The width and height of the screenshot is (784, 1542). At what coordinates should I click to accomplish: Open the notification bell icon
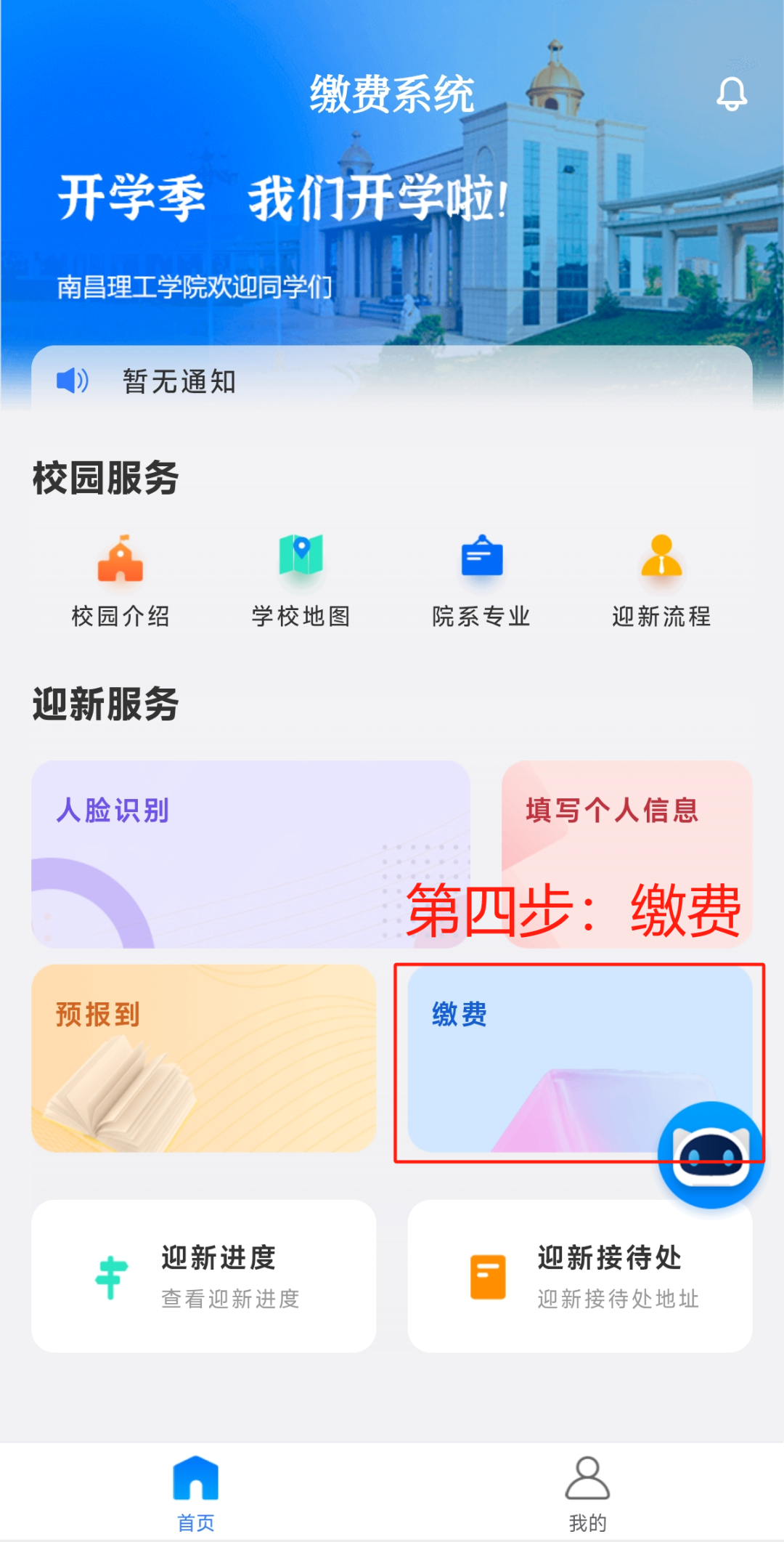coord(732,92)
